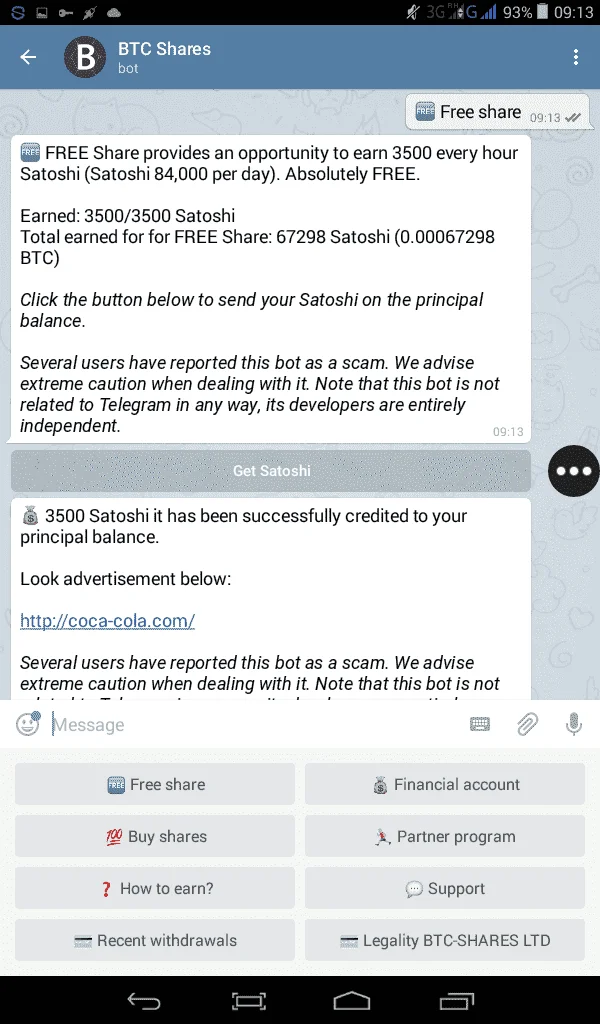Open the emoji picker
This screenshot has width=600, height=1024.
[x=28, y=724]
